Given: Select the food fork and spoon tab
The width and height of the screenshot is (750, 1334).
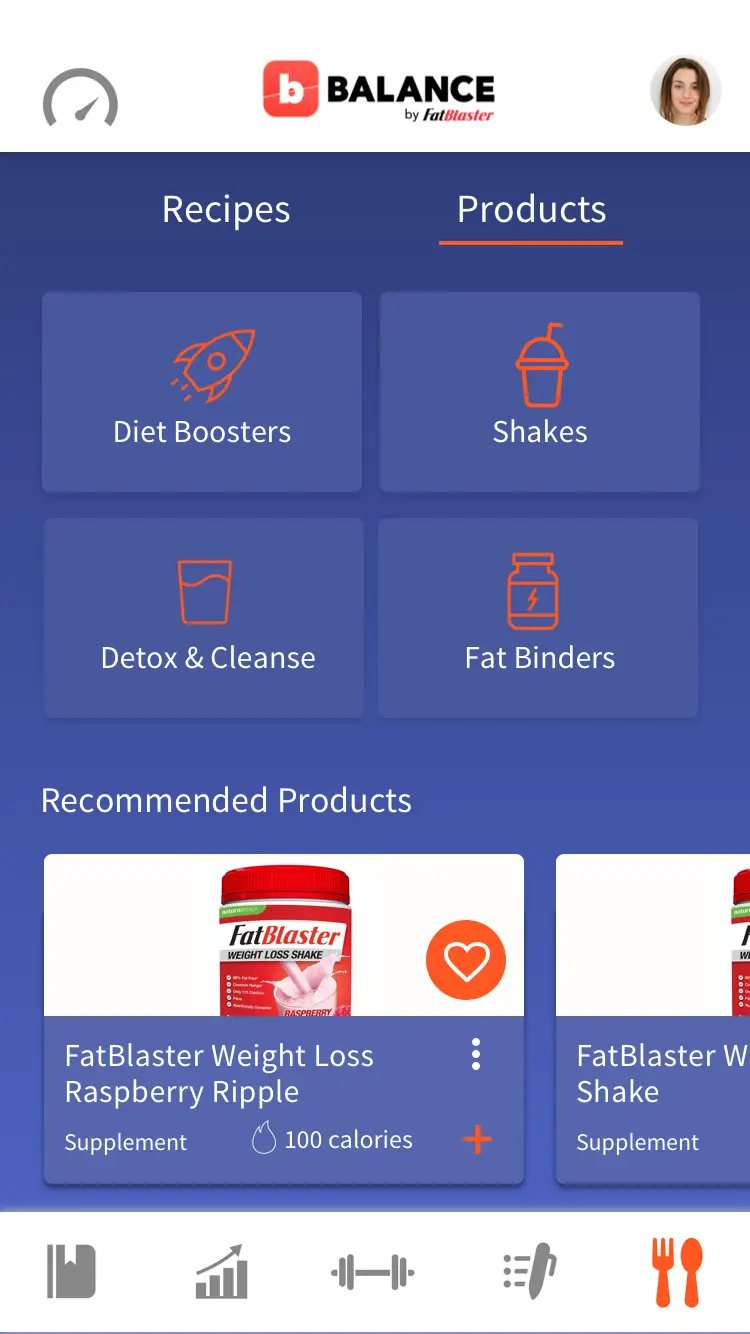Looking at the screenshot, I should coord(678,1272).
